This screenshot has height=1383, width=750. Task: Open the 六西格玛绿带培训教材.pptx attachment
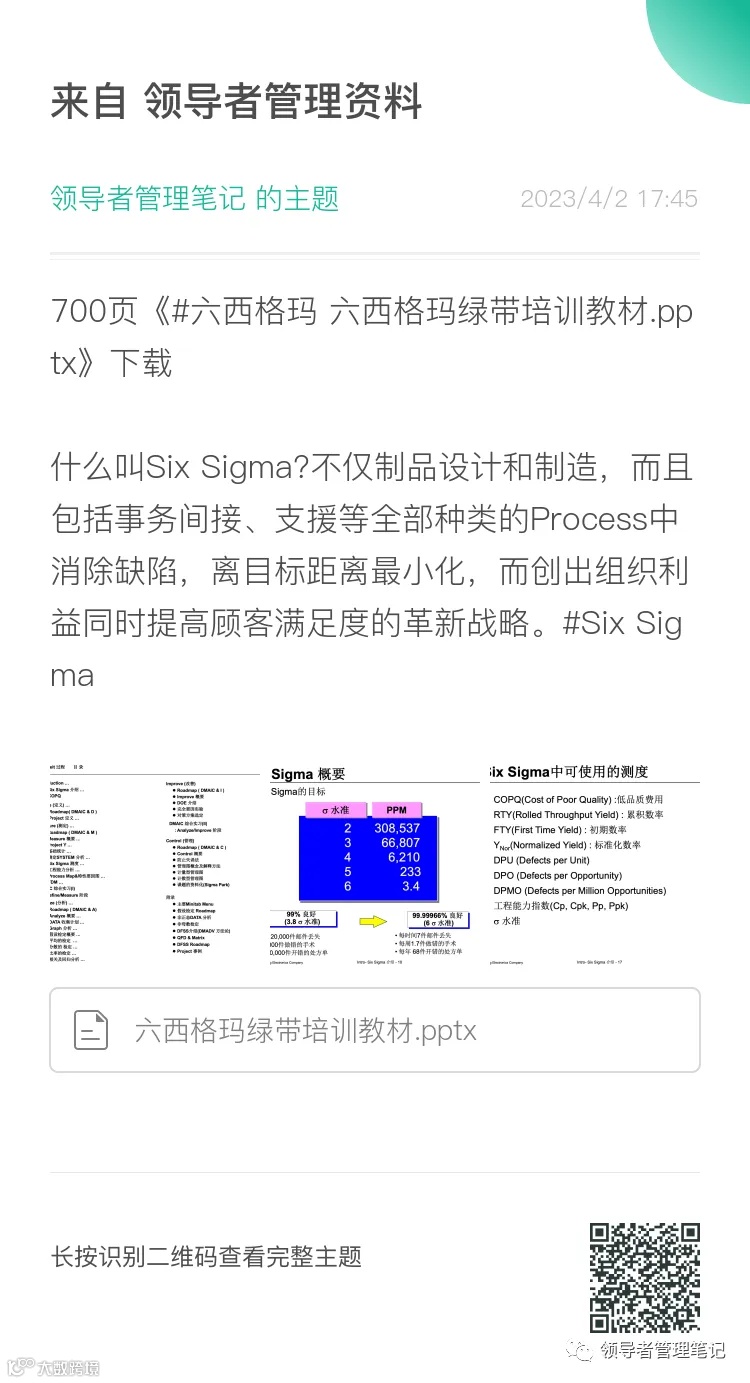coord(300,1030)
